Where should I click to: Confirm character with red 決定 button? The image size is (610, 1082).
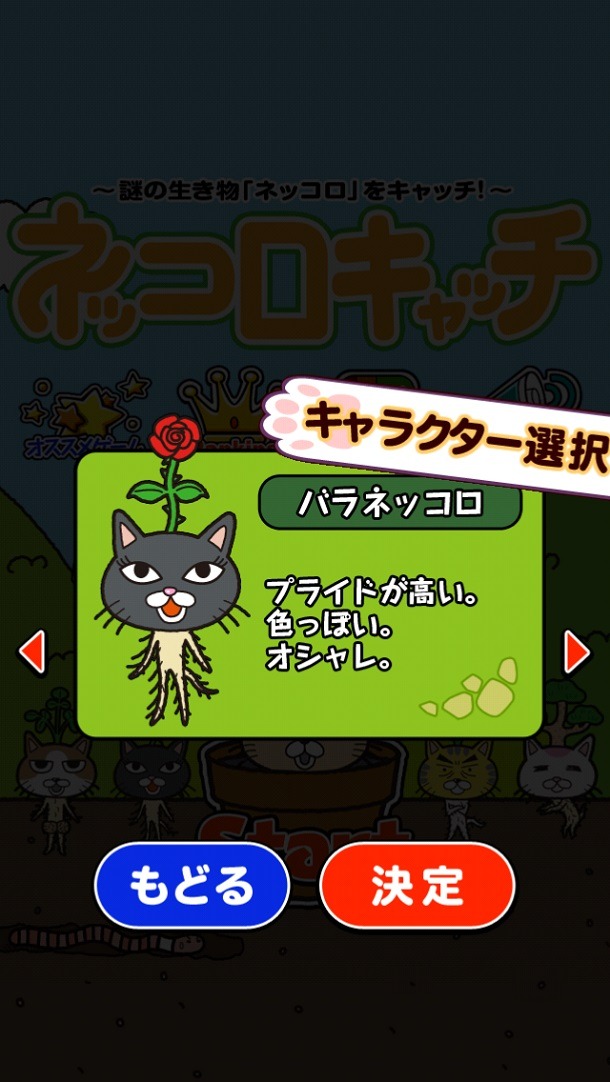[417, 886]
